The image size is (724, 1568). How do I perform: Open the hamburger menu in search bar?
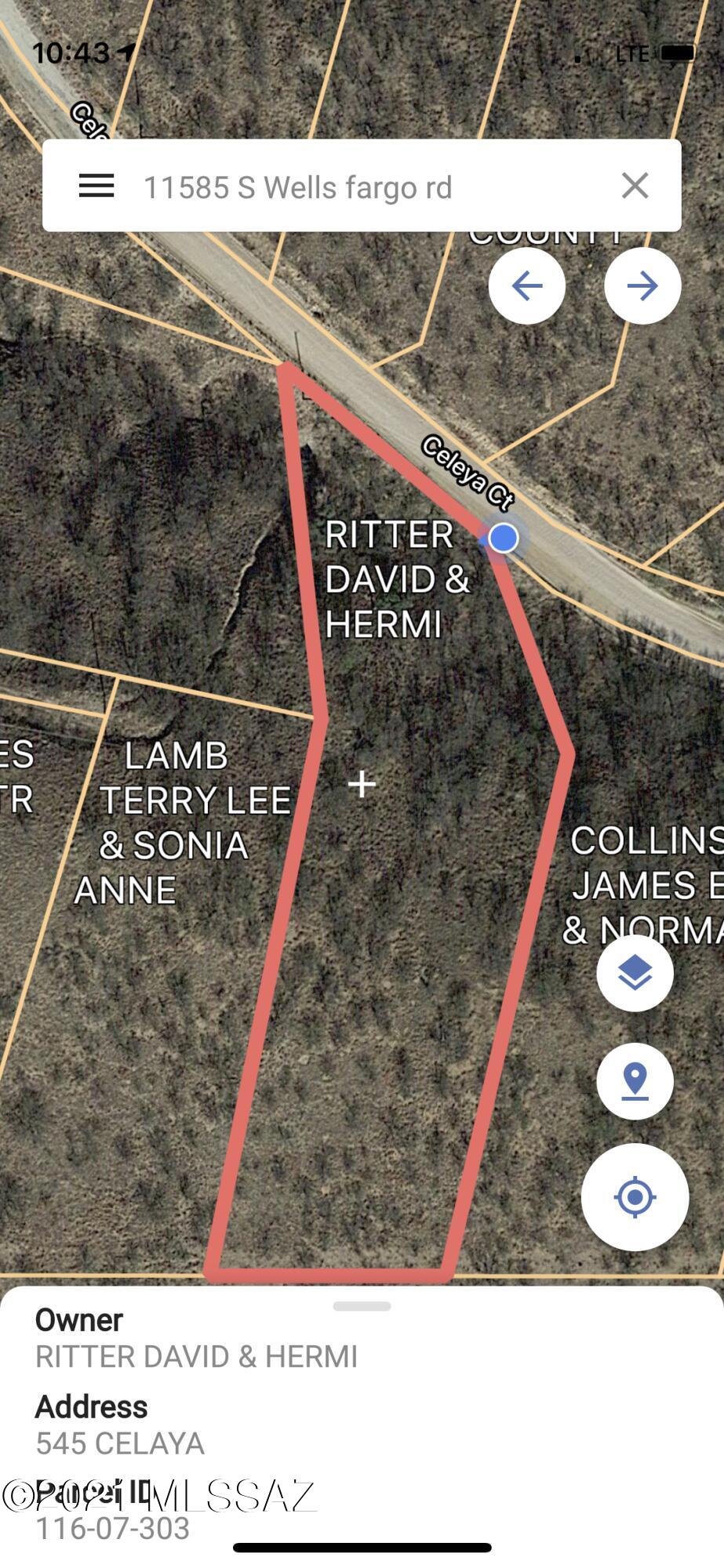(96, 186)
